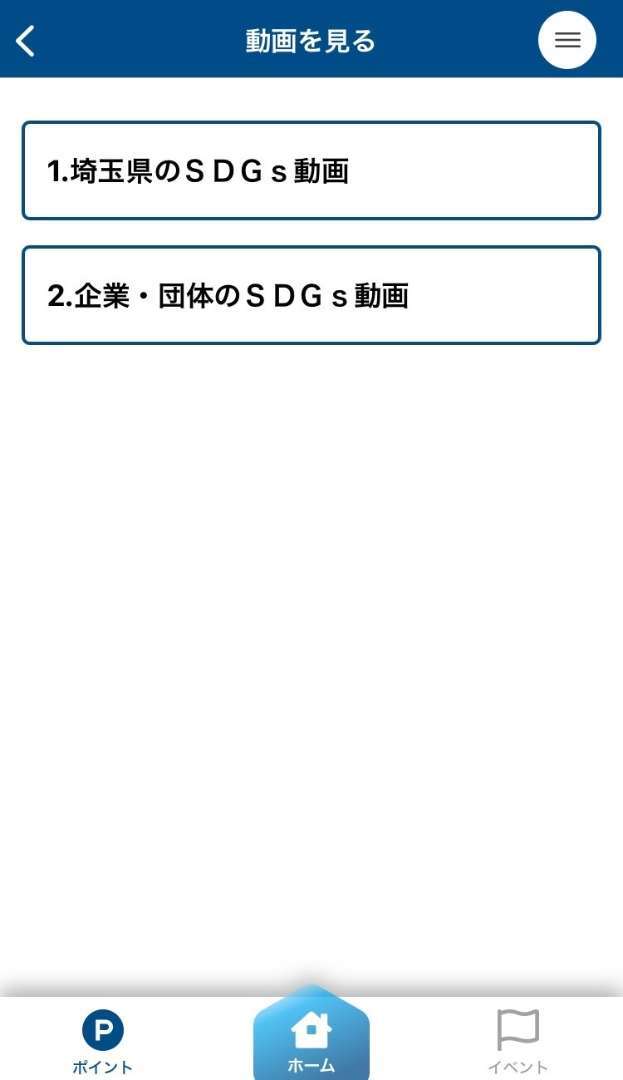The image size is (623, 1080).
Task: Return to the ホーム tab
Action: 311,1035
